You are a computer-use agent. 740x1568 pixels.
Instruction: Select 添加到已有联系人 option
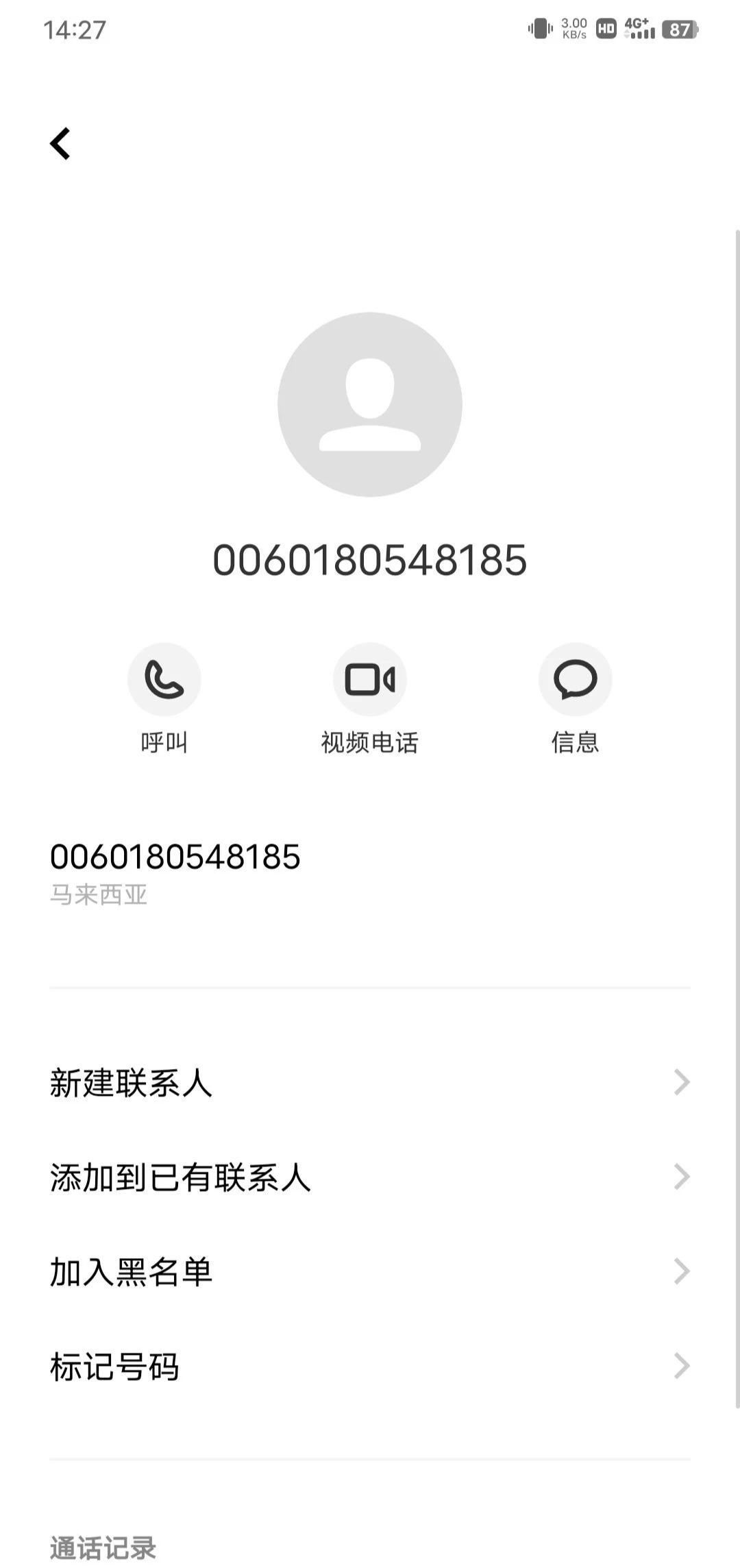370,1177
